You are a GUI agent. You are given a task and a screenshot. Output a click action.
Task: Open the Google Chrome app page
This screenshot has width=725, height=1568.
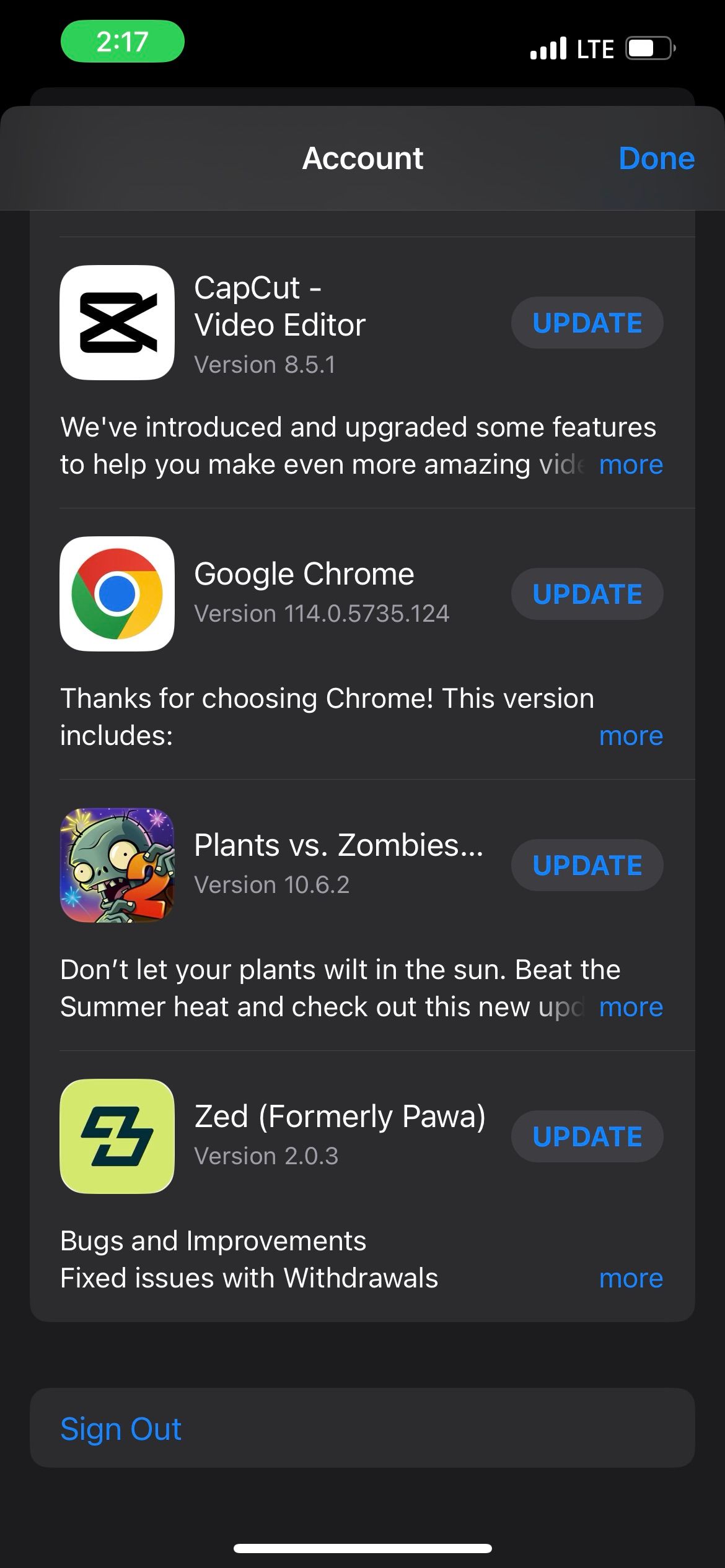tap(117, 594)
